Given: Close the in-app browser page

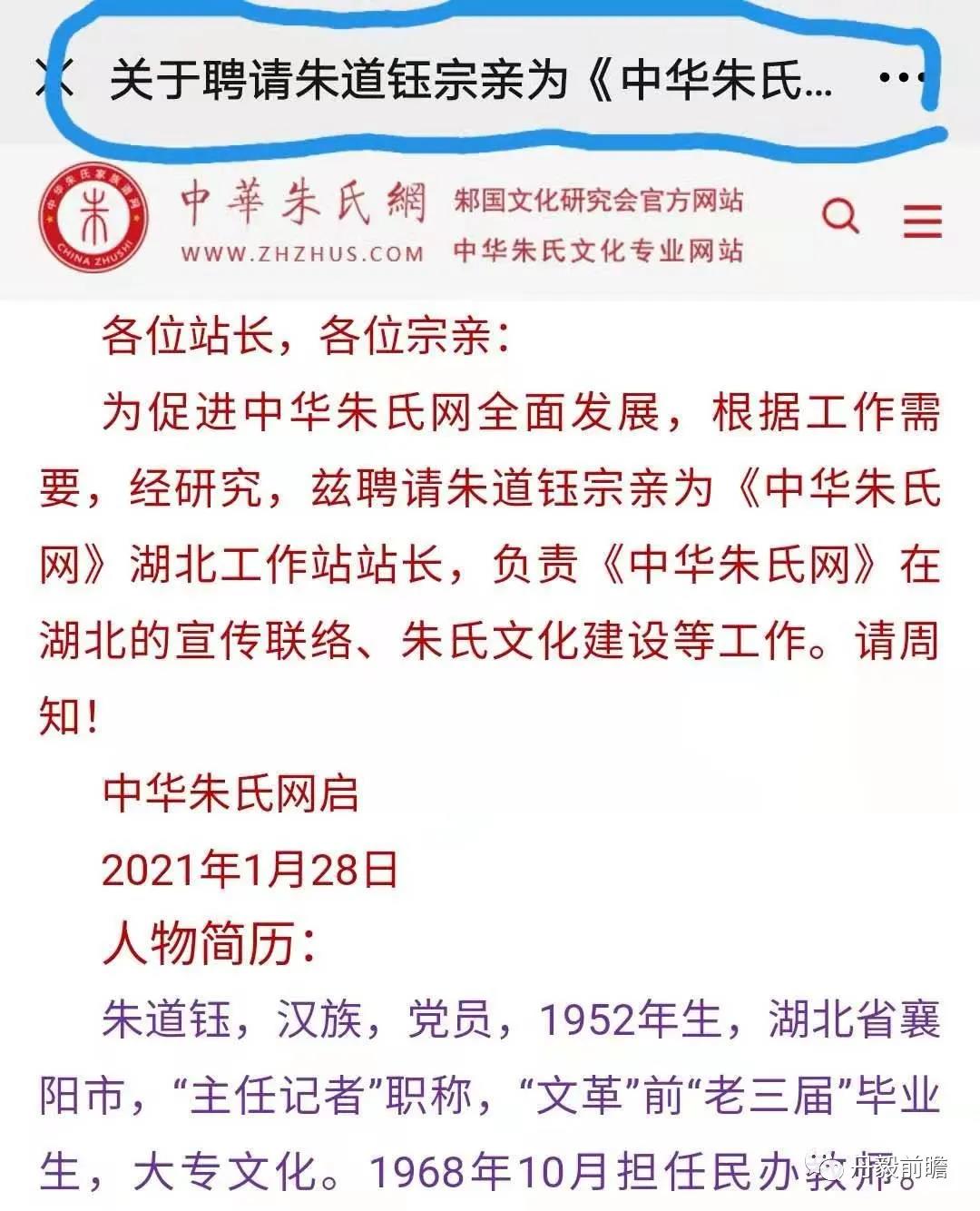Looking at the screenshot, I should click(x=53, y=79).
